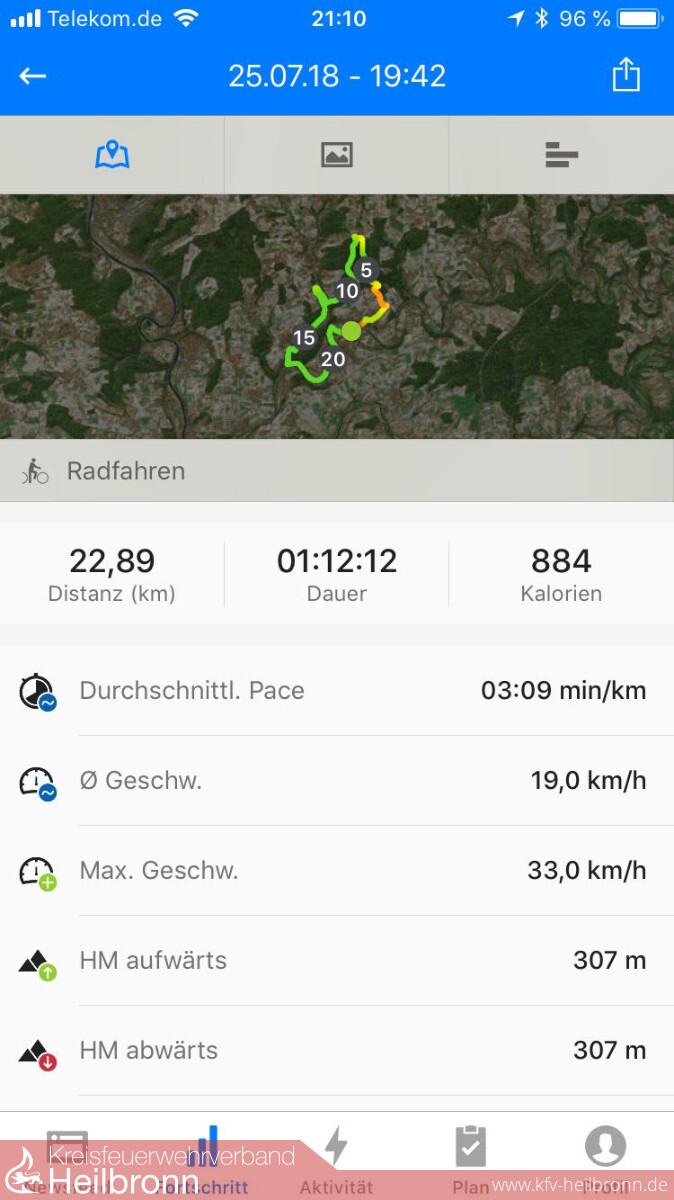Switch to the charts statistics tab

pyautogui.click(x=561, y=155)
